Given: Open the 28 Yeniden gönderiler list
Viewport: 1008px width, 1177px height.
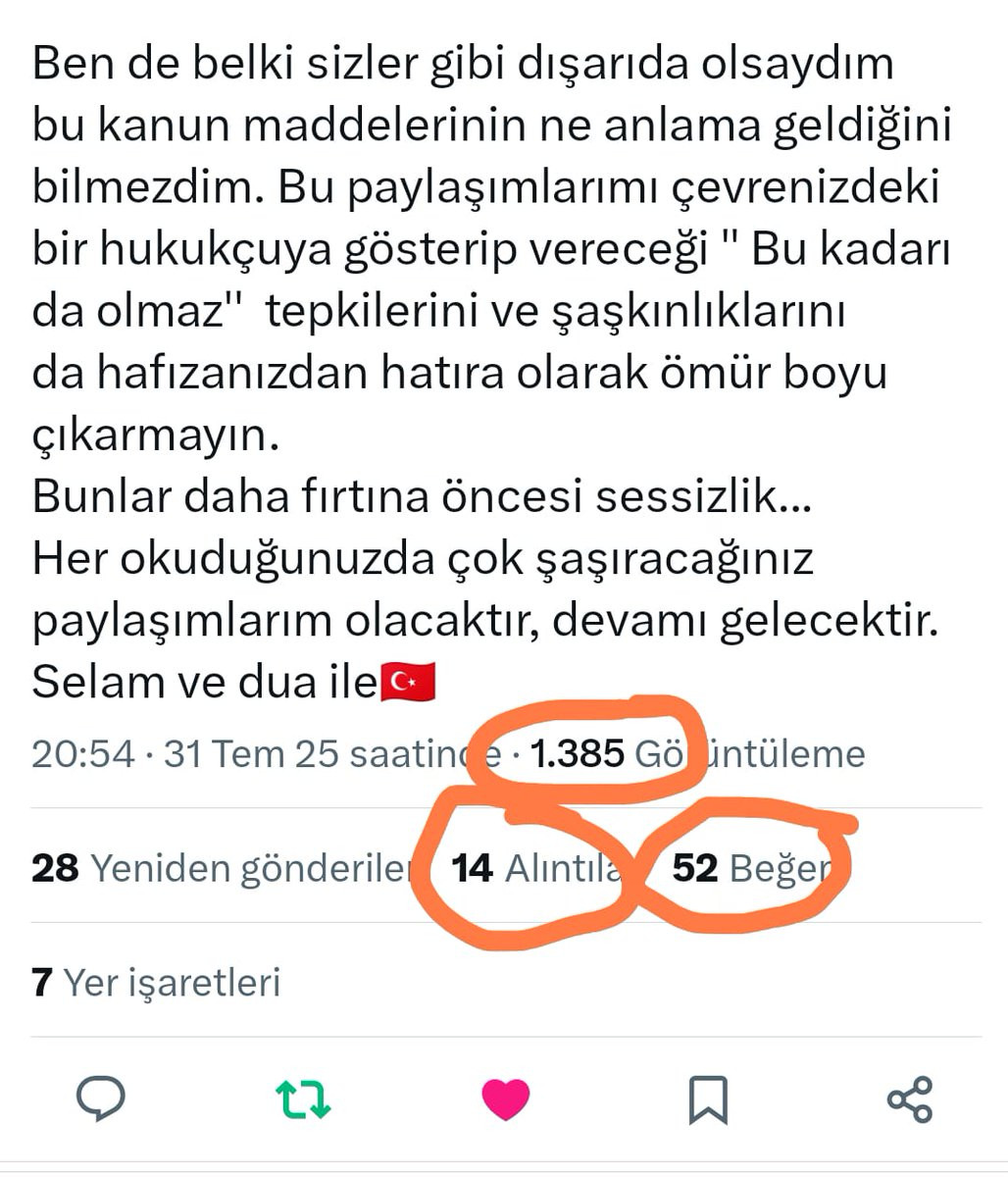Looking at the screenshot, I should pos(221,868).
